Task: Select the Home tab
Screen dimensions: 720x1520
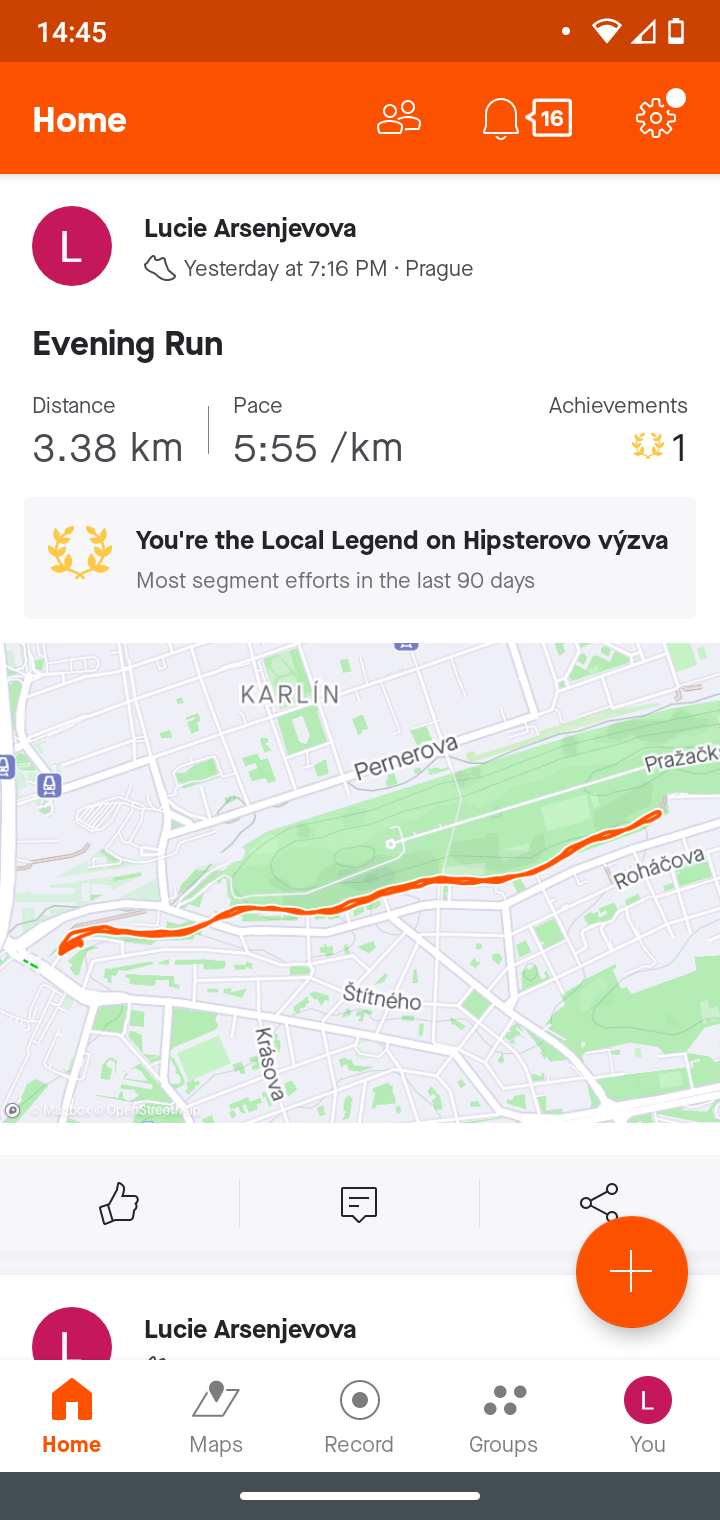Action: (x=72, y=1416)
